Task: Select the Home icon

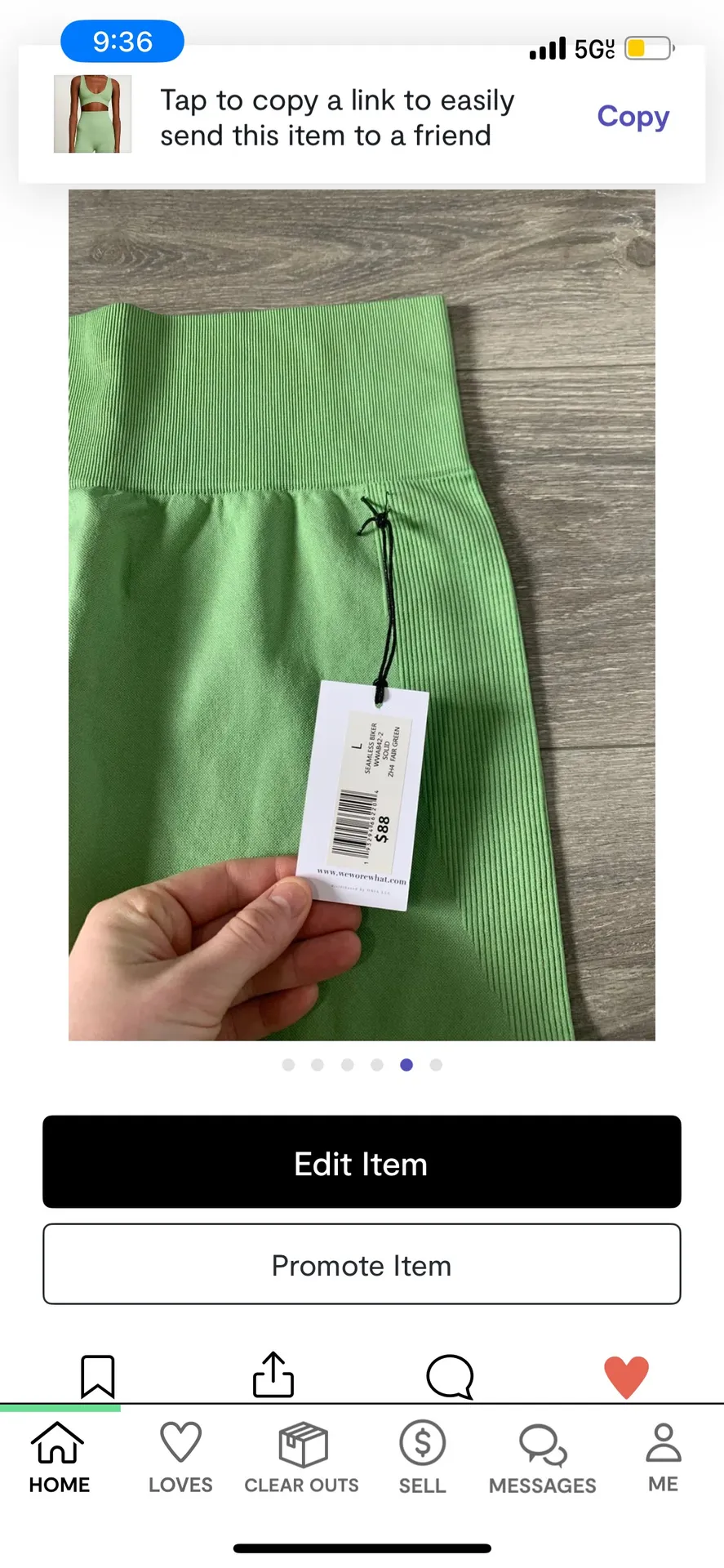Action: 58,1444
